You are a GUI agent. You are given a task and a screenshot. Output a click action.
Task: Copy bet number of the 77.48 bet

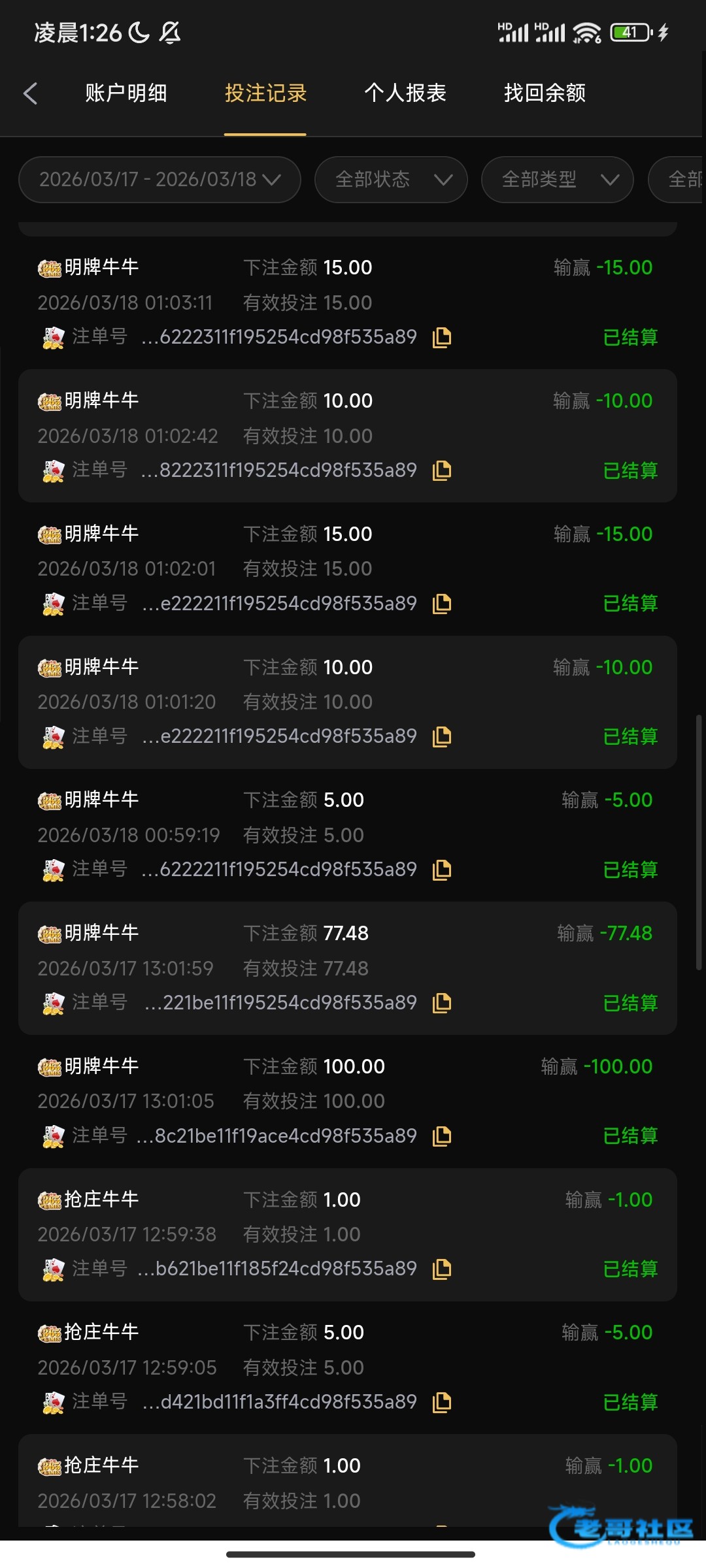click(x=442, y=1003)
